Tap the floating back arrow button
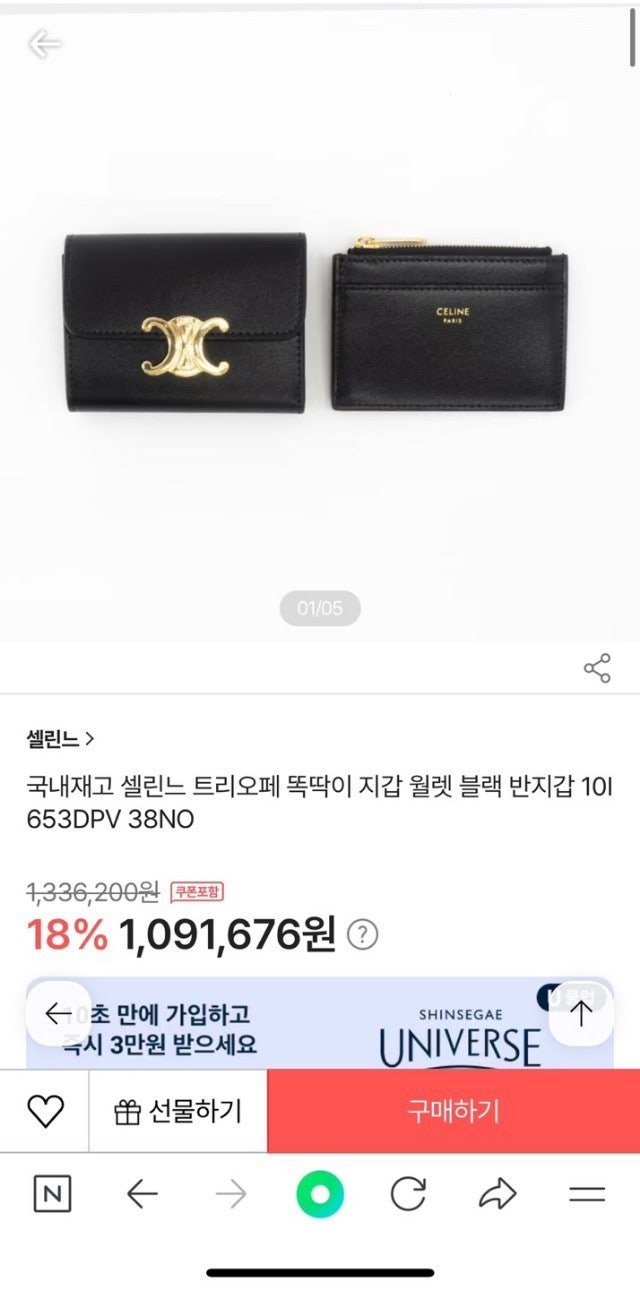 coord(58,1013)
